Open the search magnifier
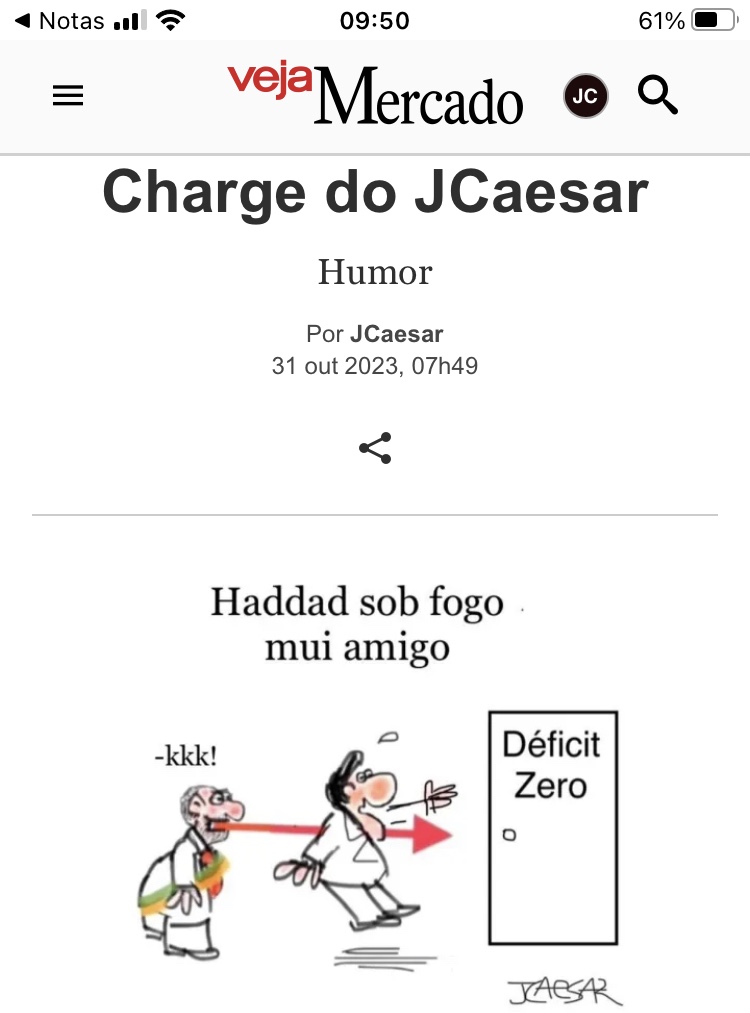This screenshot has height=1013, width=750. click(658, 96)
